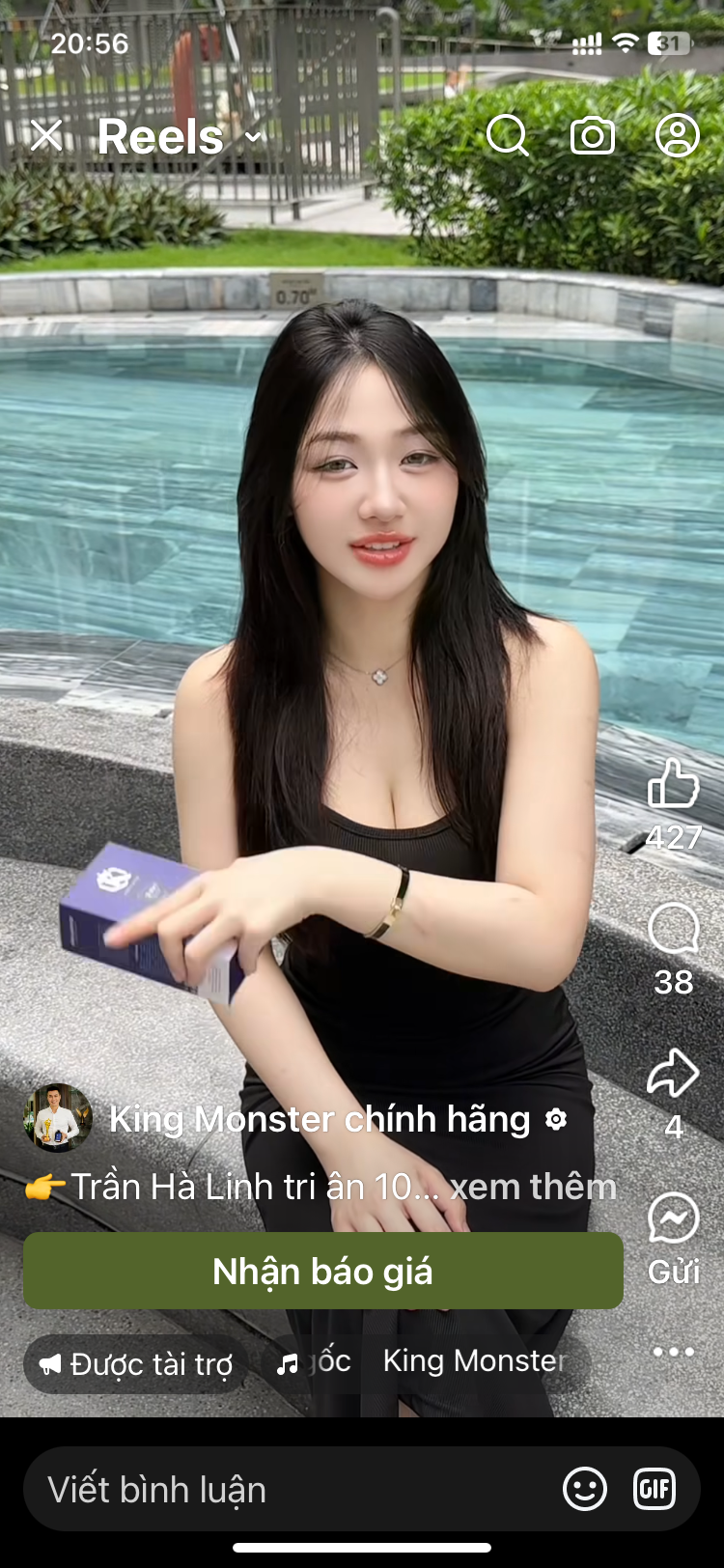
Task: Like this reel
Action: [673, 784]
